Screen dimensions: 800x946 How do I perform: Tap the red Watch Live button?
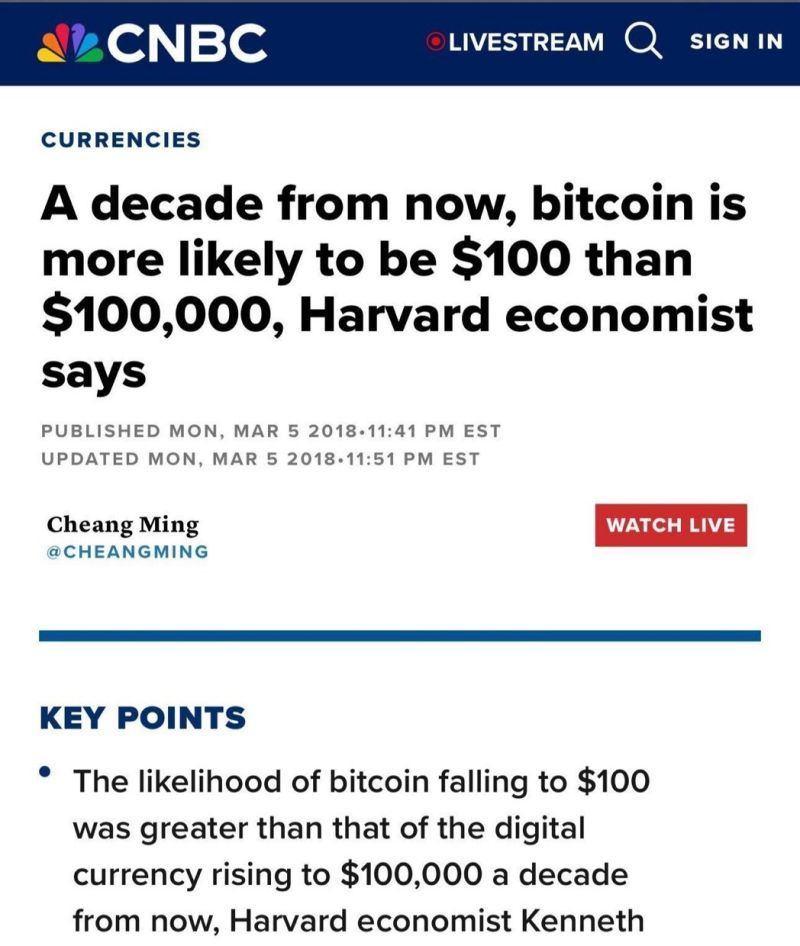[x=670, y=525]
